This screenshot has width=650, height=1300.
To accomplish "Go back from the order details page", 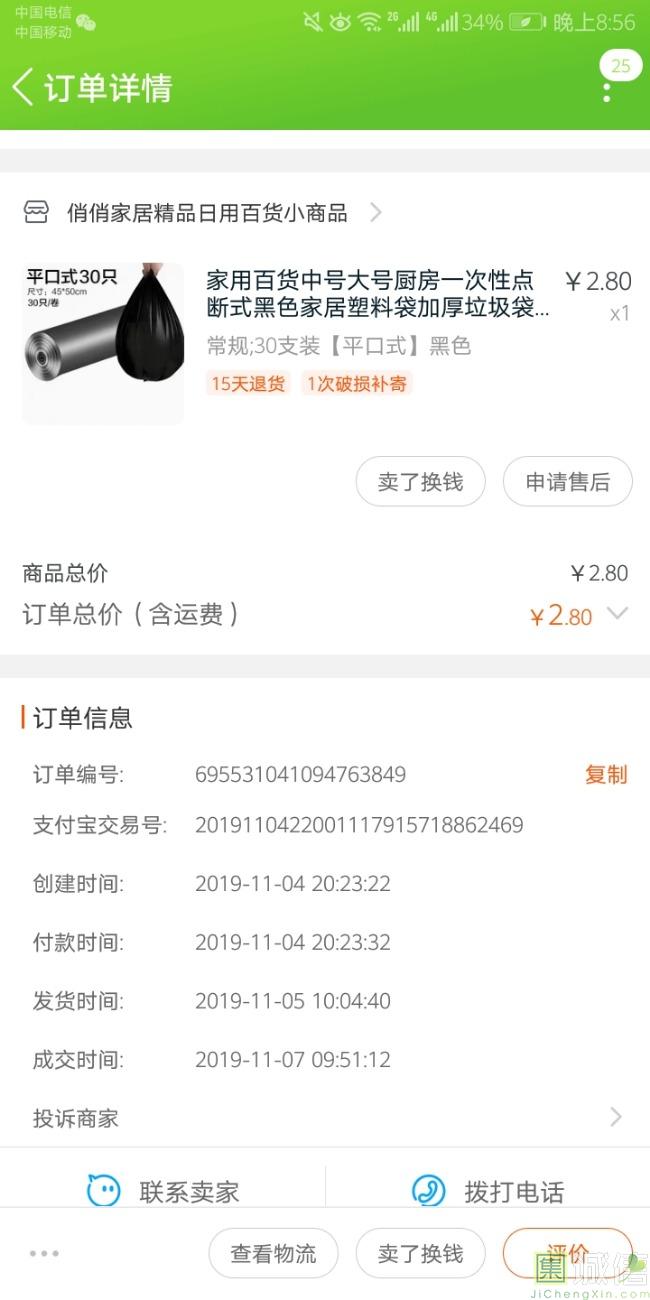I will (x=24, y=87).
